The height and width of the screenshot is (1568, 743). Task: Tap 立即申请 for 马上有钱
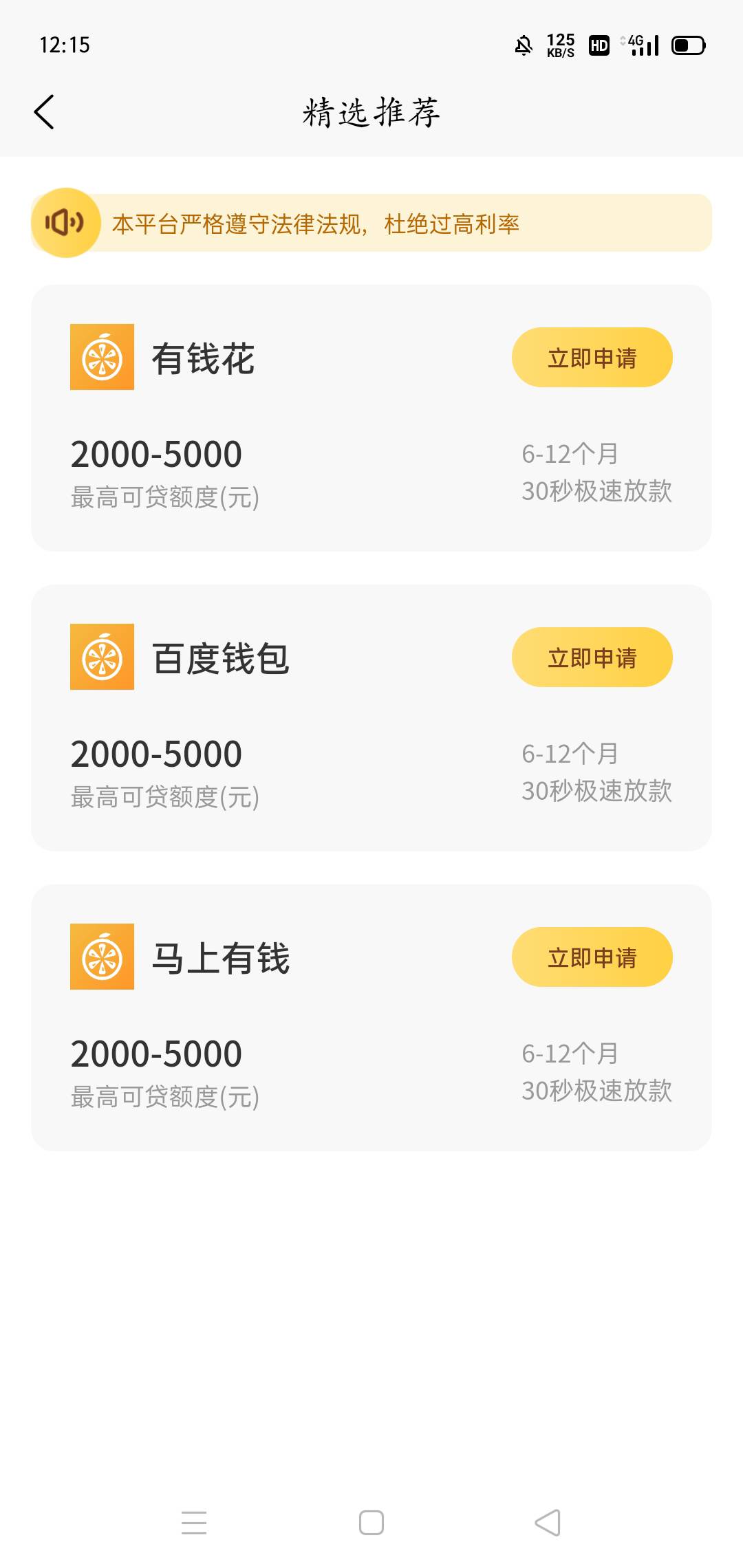click(592, 957)
